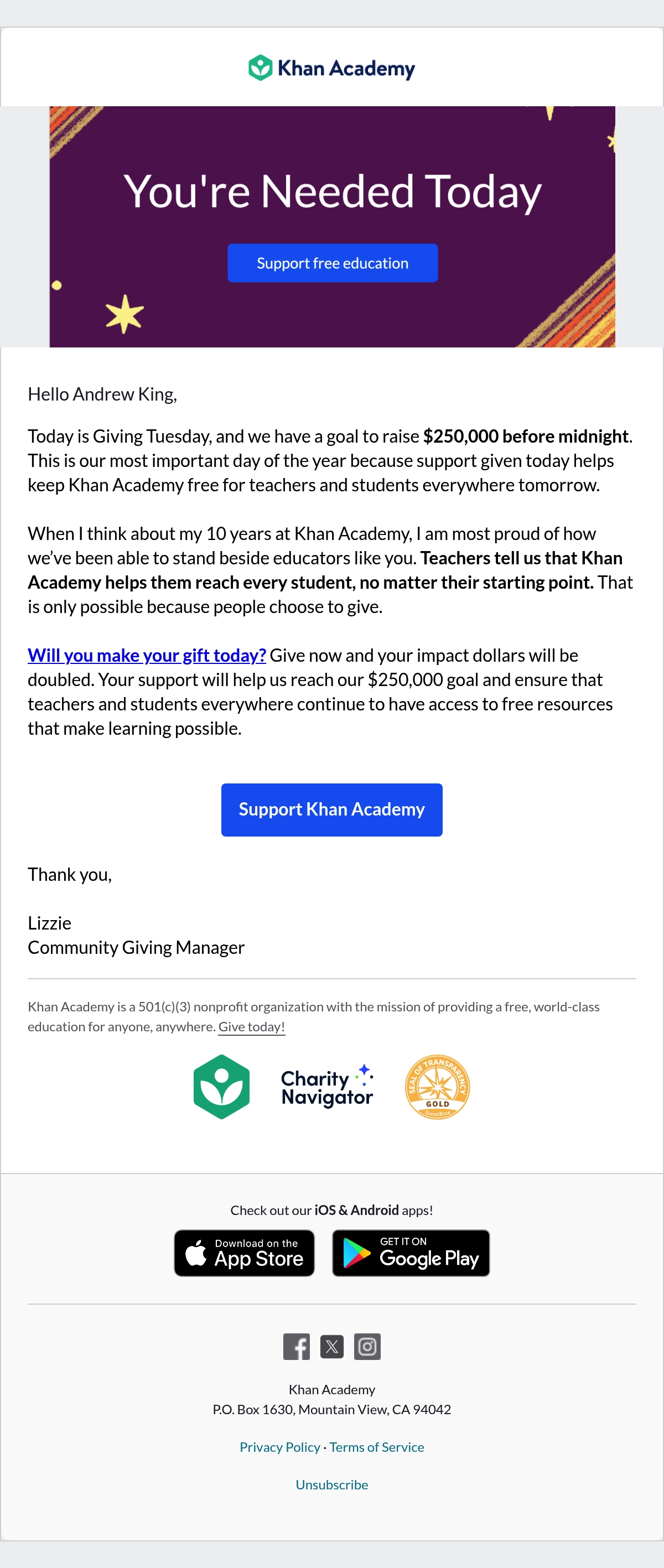Tap the Support Khan Academy button
This screenshot has width=664, height=1568.
tap(331, 809)
